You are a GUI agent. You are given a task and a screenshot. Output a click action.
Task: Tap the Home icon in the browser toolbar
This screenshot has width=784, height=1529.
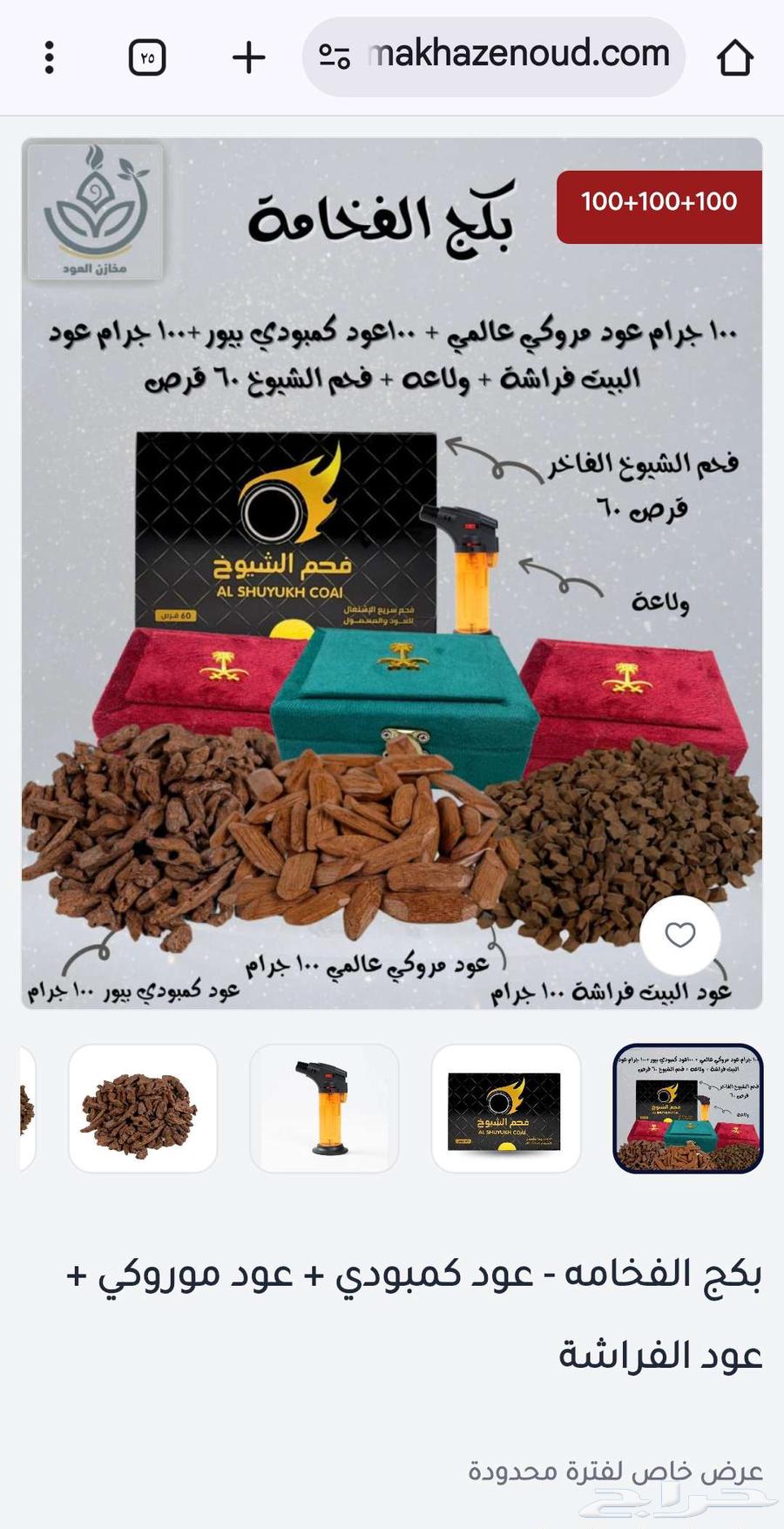pyautogui.click(x=736, y=55)
